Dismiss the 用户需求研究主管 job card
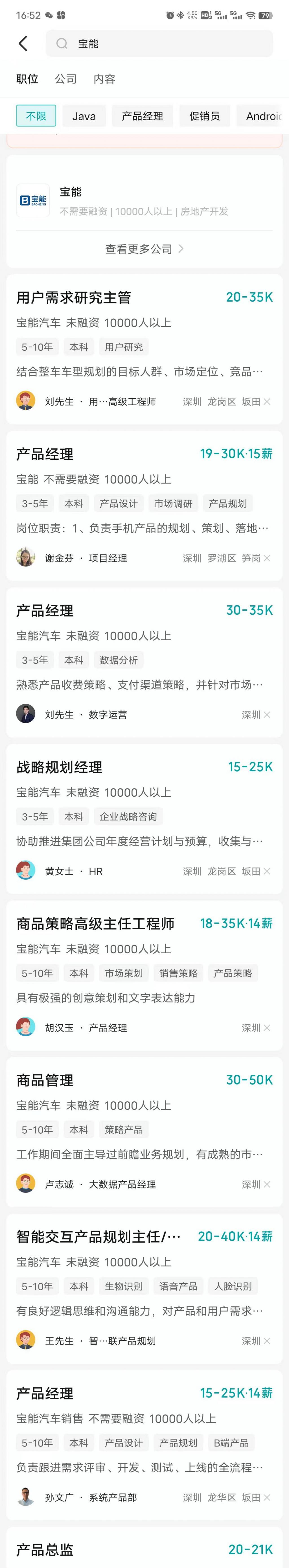The height and width of the screenshot is (1568, 289). pos(267,402)
